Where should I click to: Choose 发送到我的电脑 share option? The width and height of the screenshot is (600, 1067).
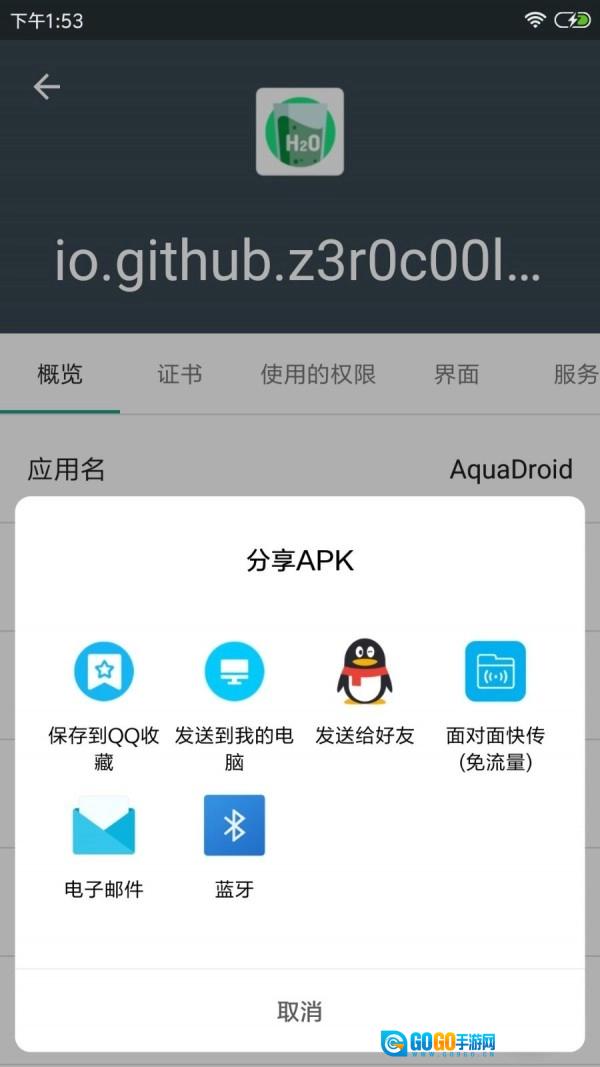[x=234, y=705]
